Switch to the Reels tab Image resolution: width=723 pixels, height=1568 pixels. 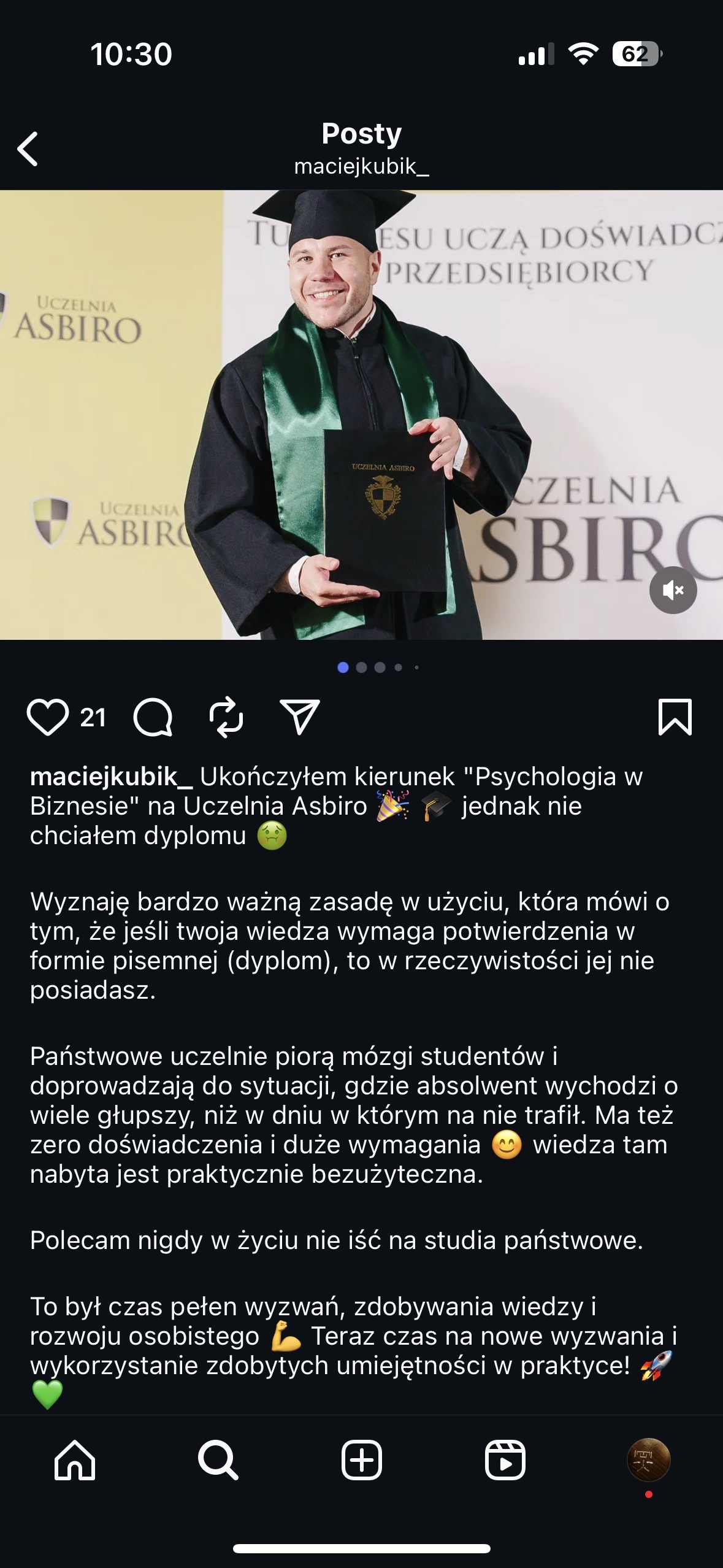coord(505,1460)
